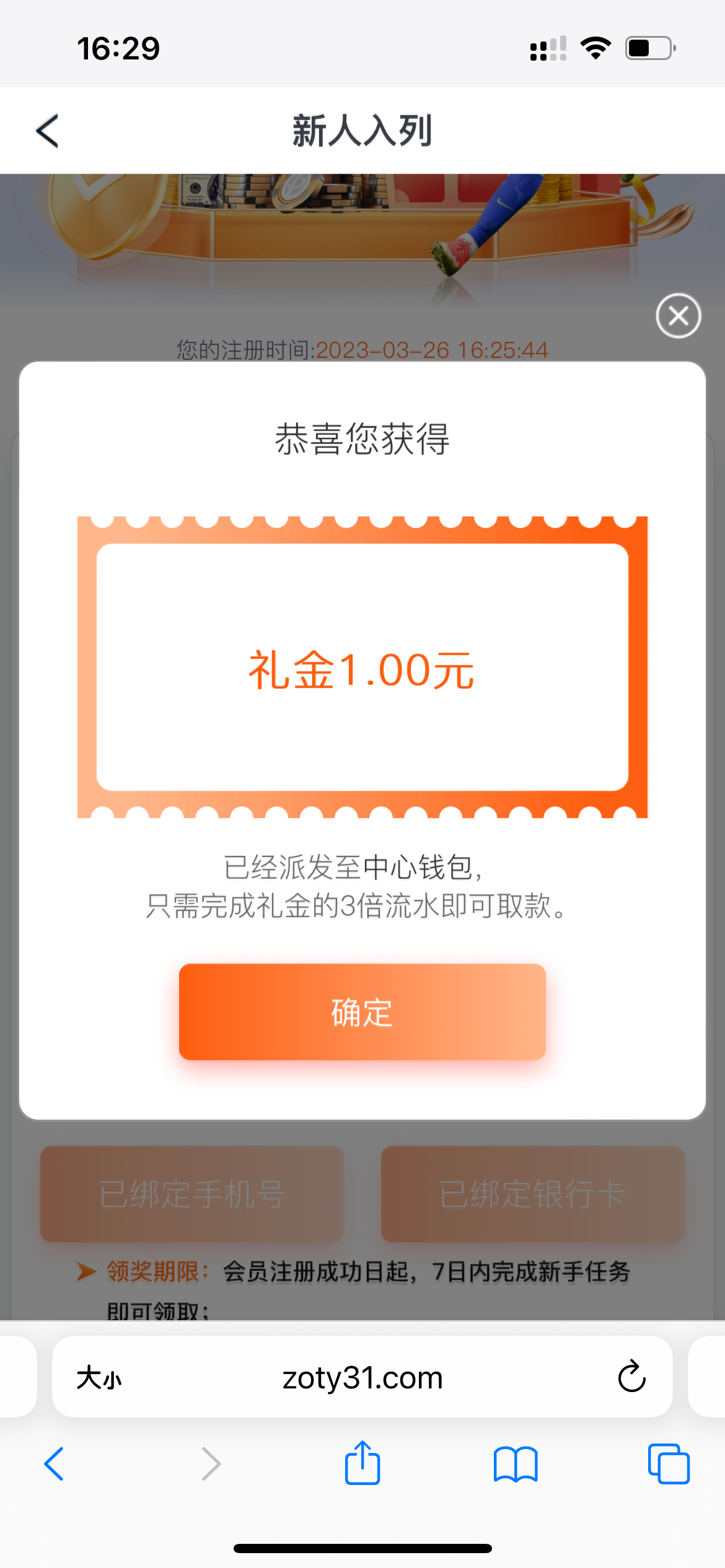Dismiss the promo overlay via circular X

point(677,316)
